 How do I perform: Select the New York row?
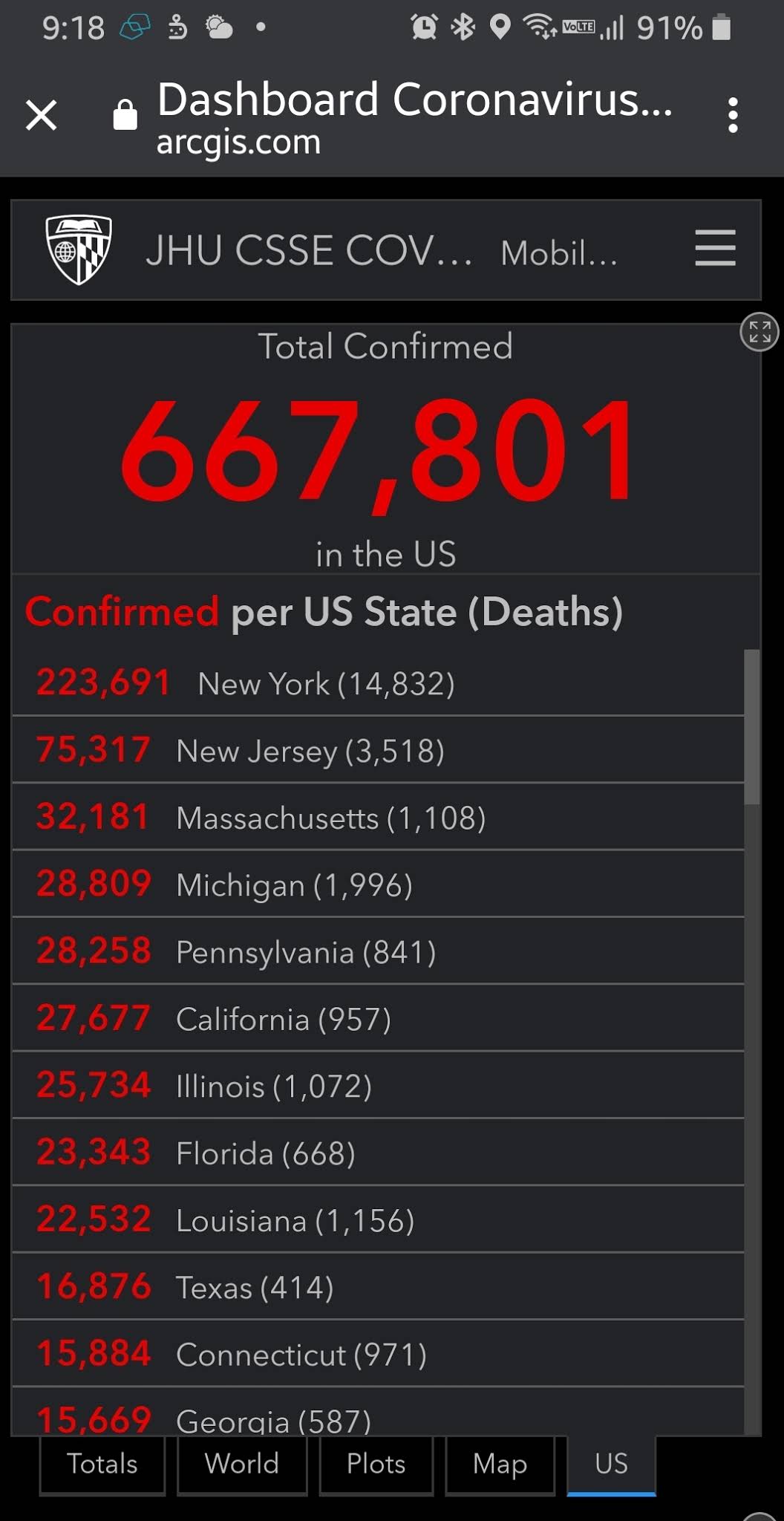pyautogui.click(x=378, y=683)
